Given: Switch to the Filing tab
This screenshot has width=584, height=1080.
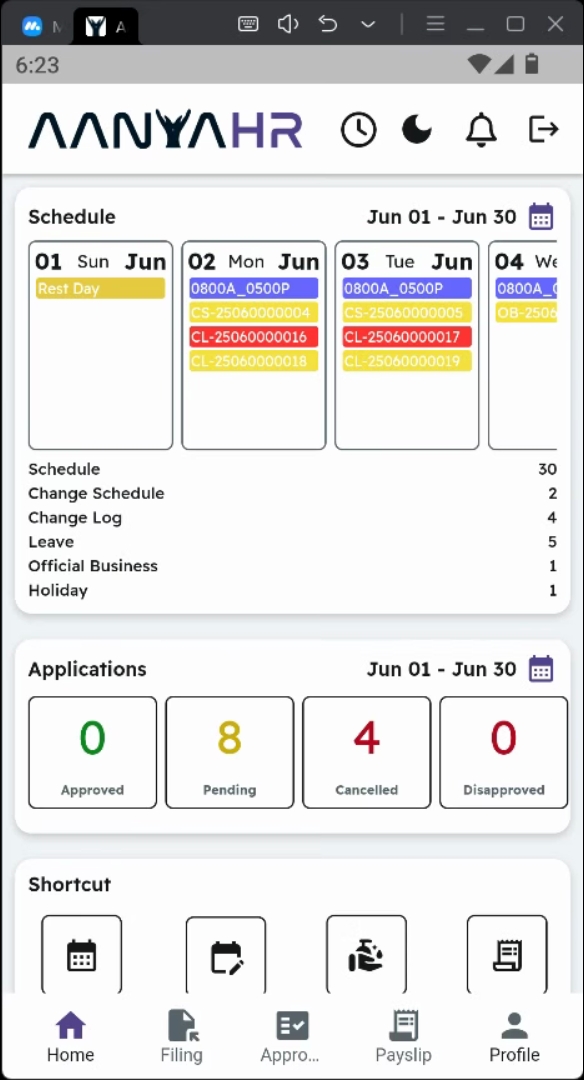Looking at the screenshot, I should click(182, 1037).
